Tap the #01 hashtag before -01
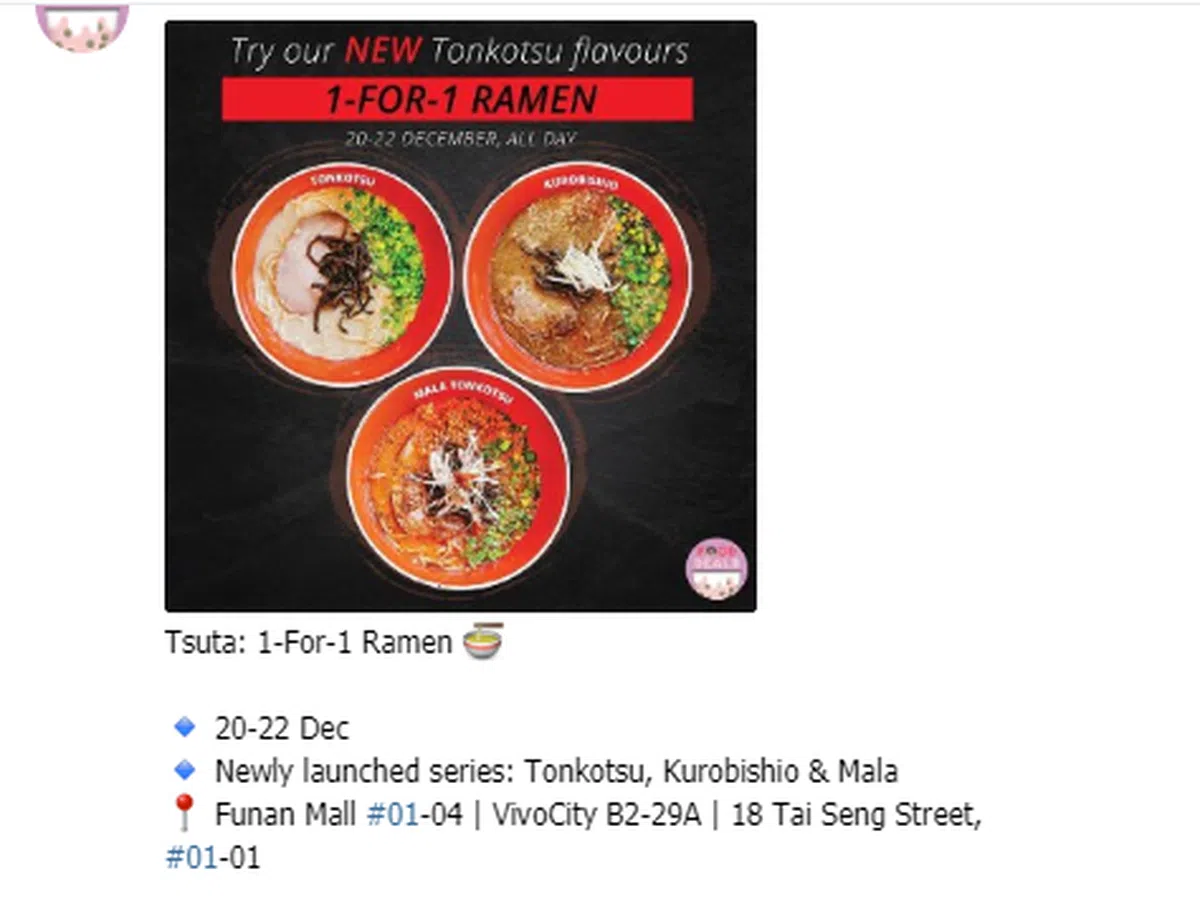This screenshot has height=924, width=1200. click(190, 858)
